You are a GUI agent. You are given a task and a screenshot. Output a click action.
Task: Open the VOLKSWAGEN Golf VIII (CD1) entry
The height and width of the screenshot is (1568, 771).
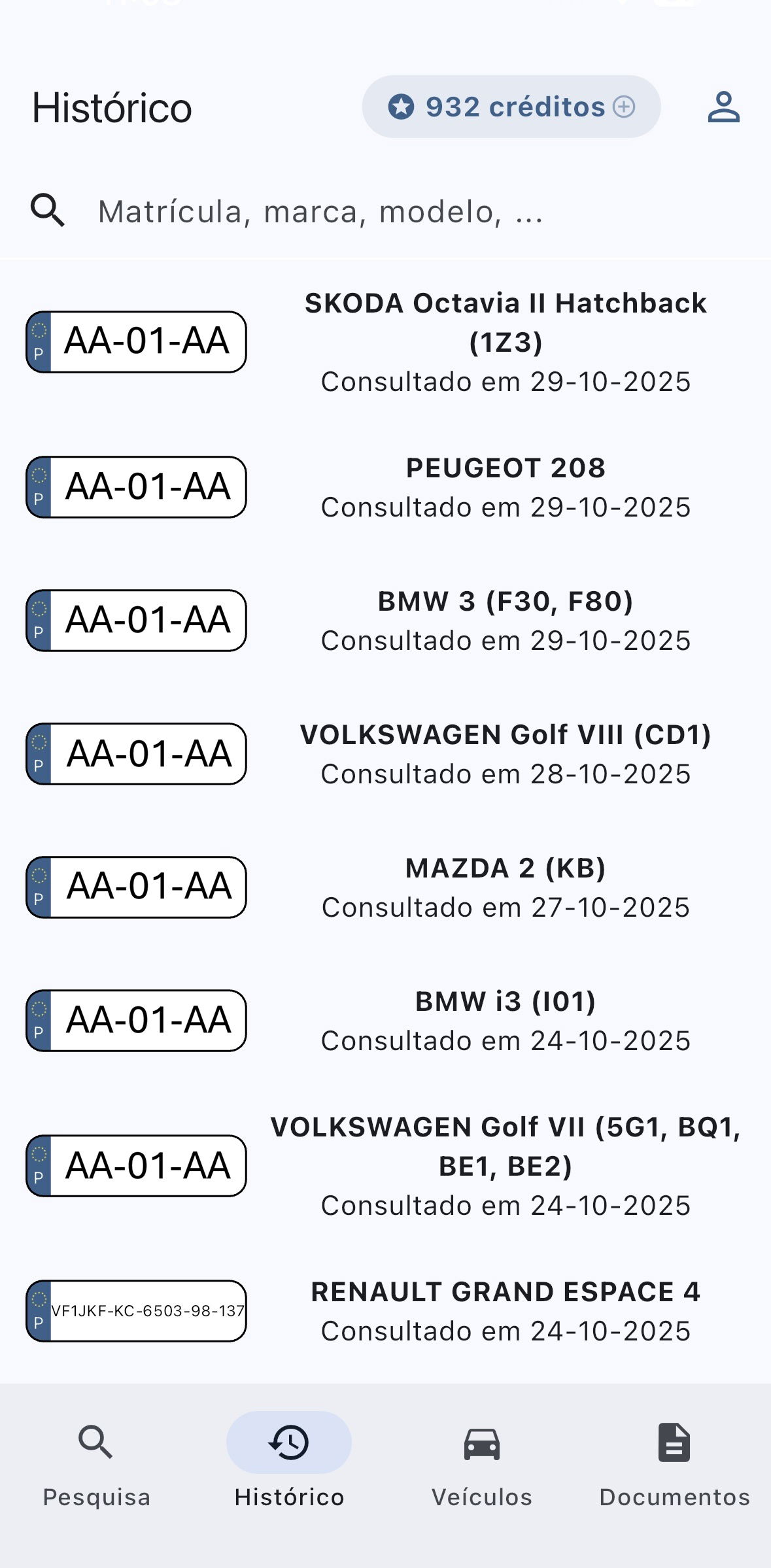coord(505,754)
